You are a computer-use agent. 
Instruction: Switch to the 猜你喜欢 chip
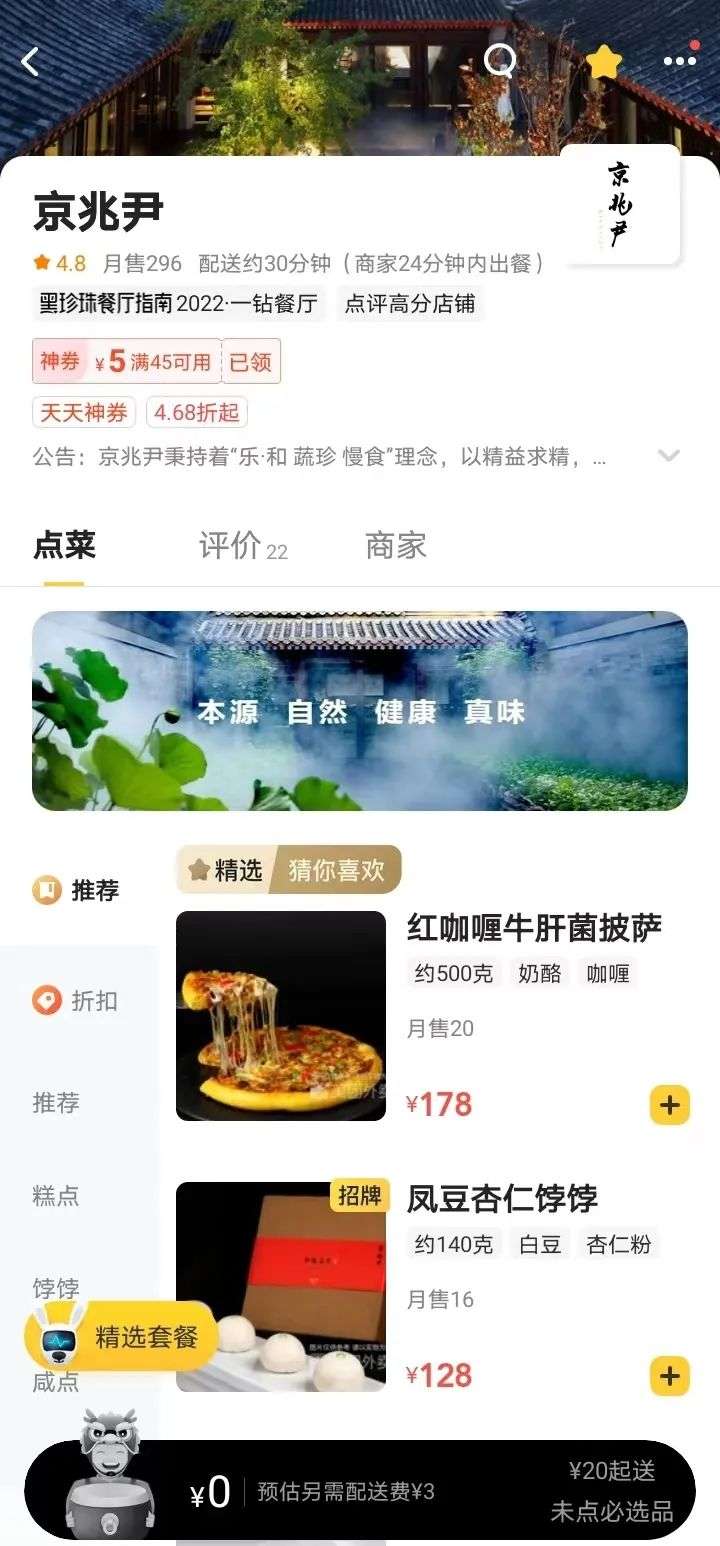tap(336, 870)
